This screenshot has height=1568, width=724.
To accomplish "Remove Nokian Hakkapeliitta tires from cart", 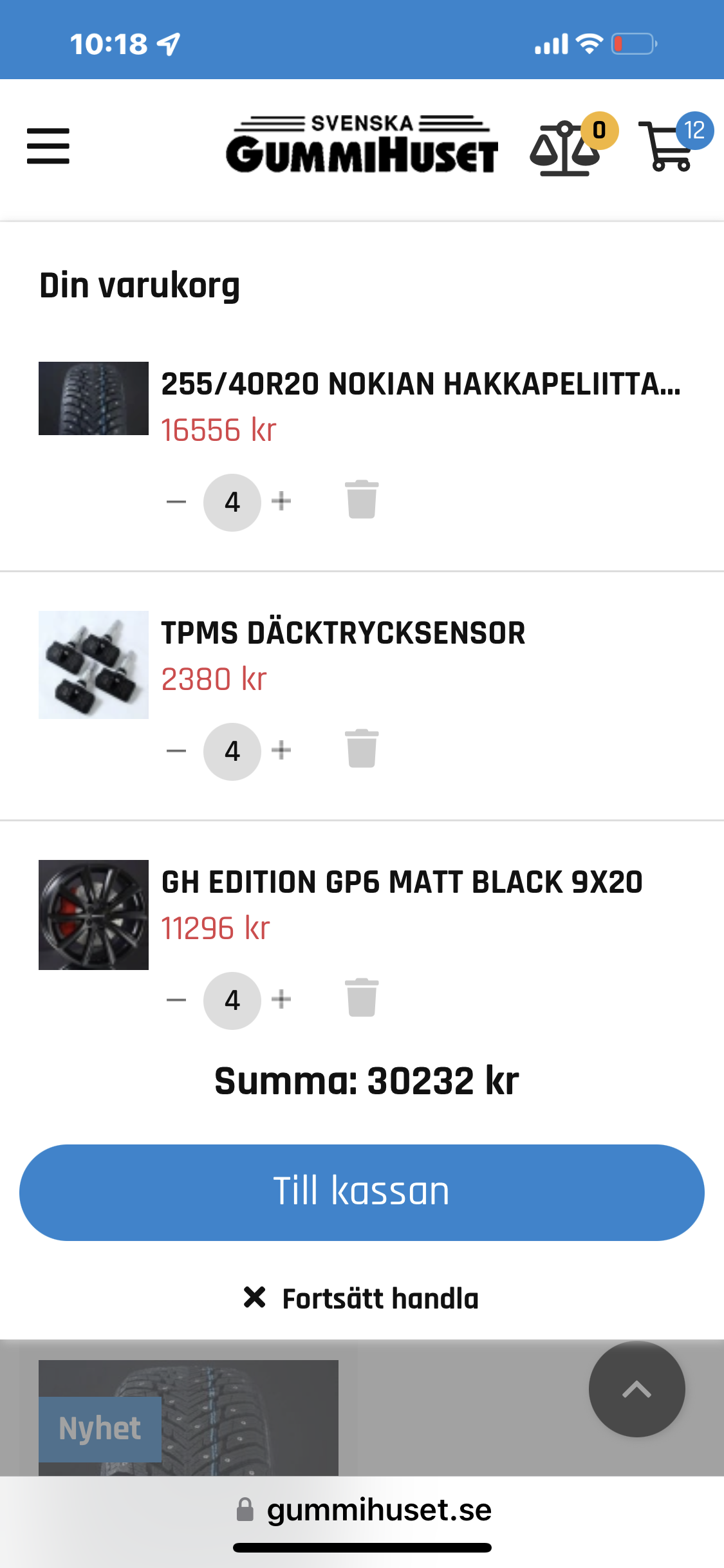I will [x=362, y=499].
